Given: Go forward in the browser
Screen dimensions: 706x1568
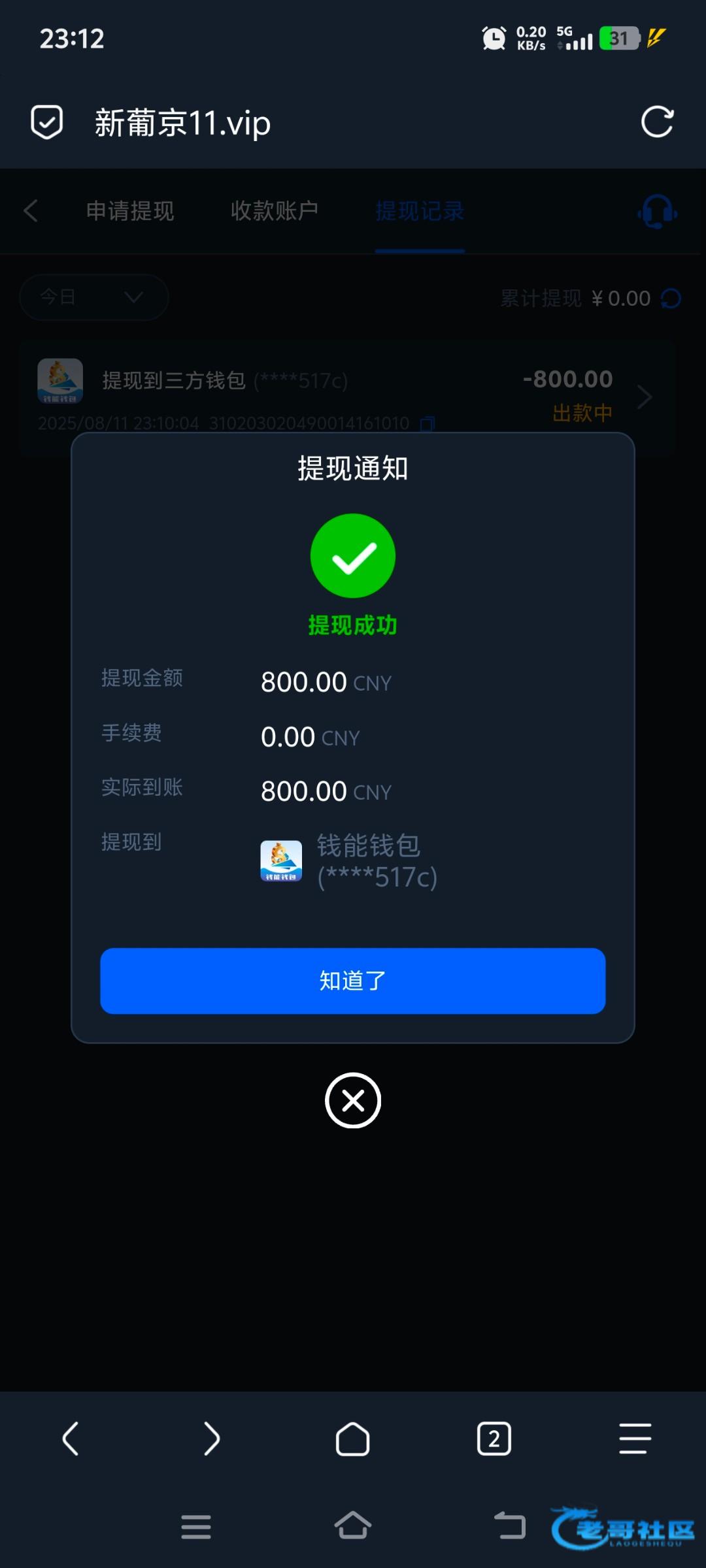Looking at the screenshot, I should click(x=212, y=1439).
